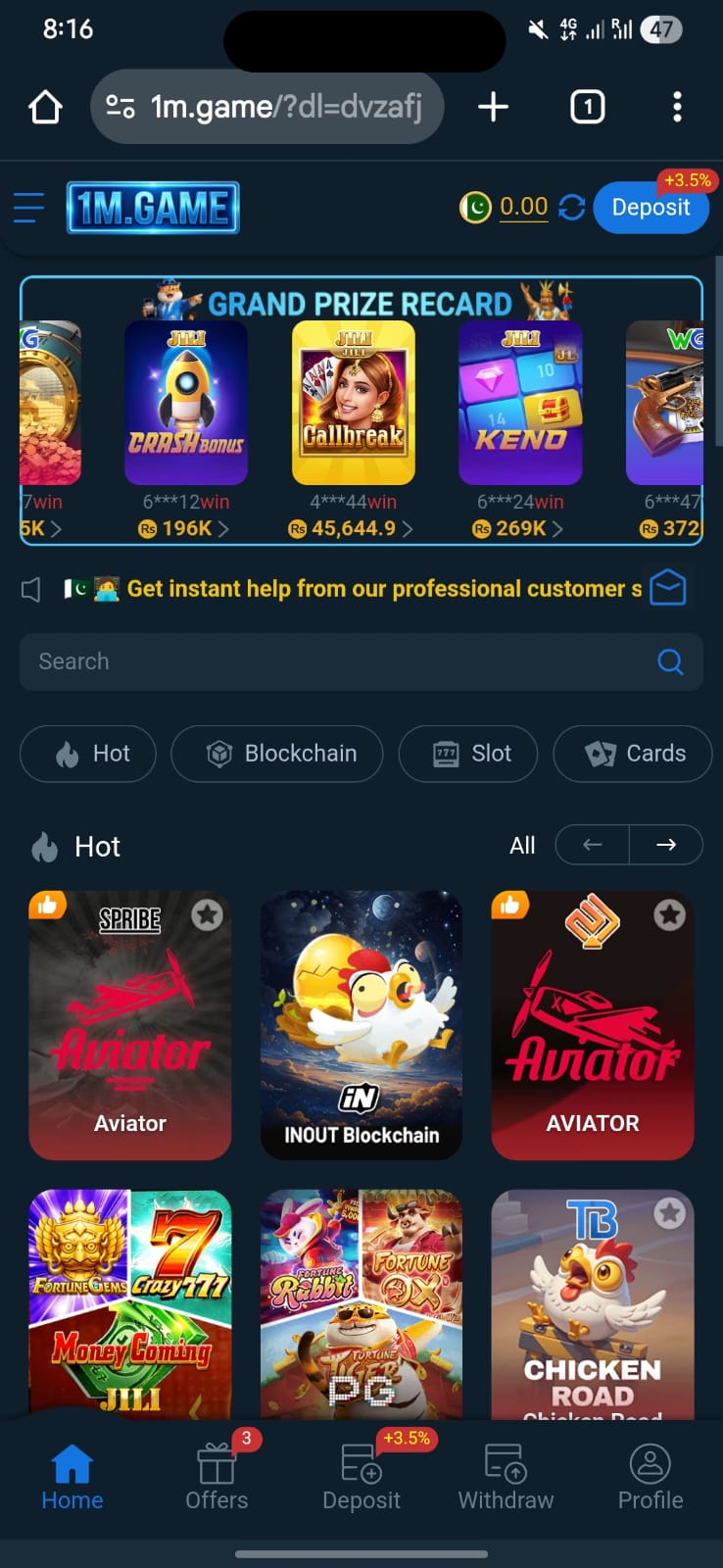Toggle favorite star on Sprite Aviator game

(x=209, y=914)
